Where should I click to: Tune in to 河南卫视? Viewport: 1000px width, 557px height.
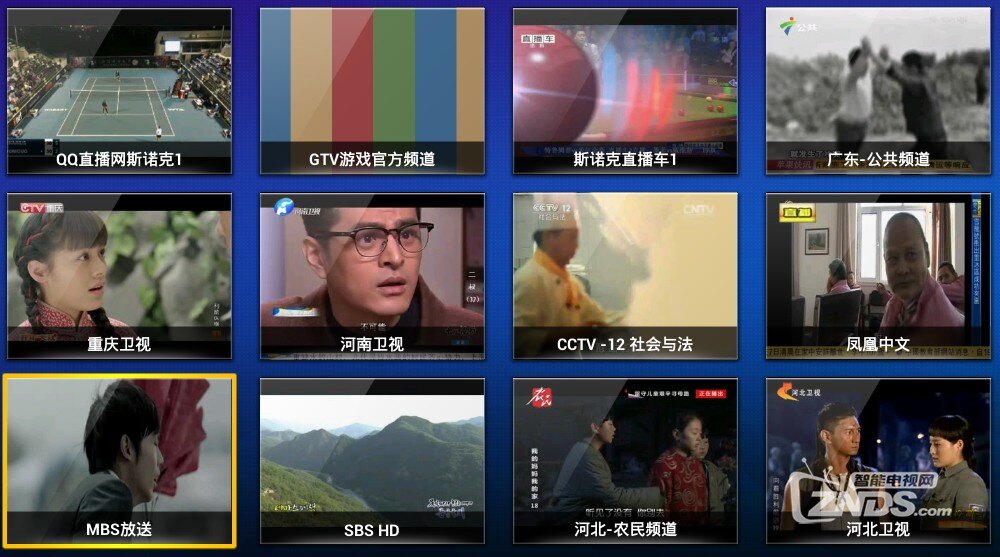point(372,276)
